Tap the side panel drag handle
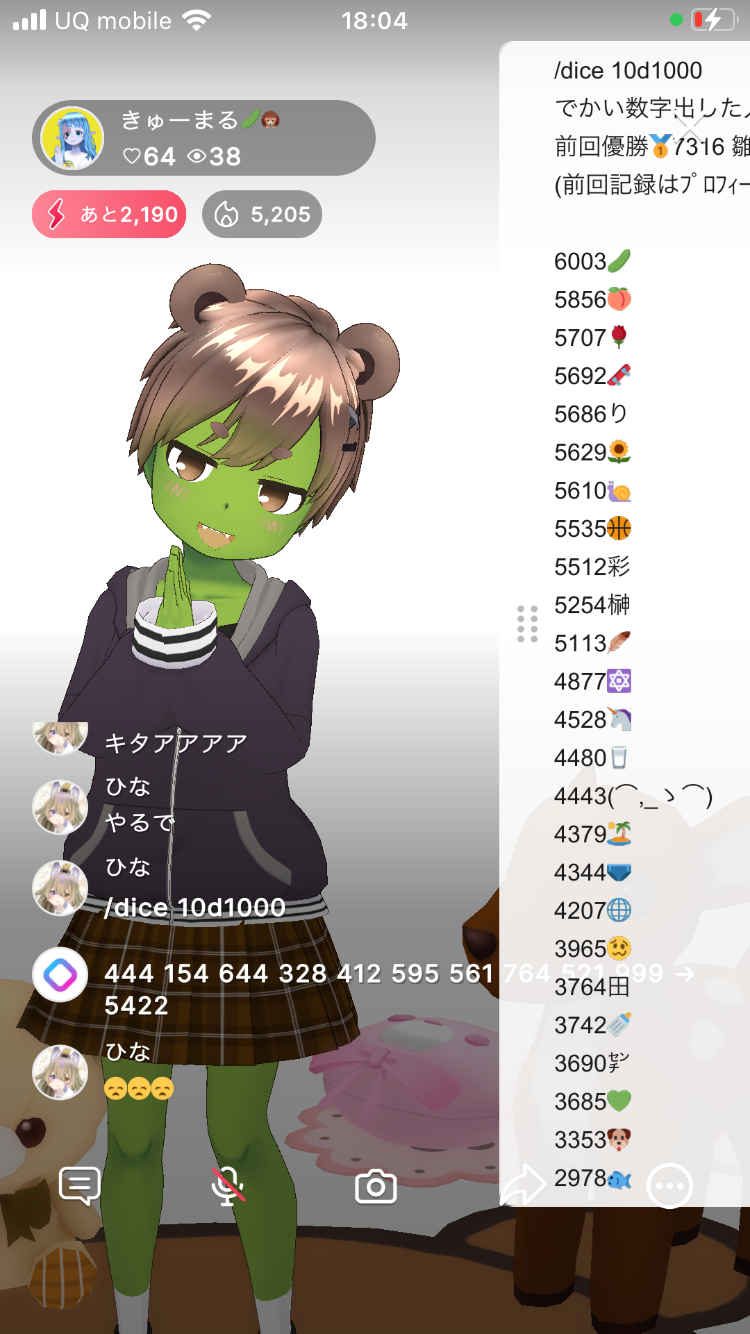This screenshot has width=750, height=1334. (x=527, y=624)
